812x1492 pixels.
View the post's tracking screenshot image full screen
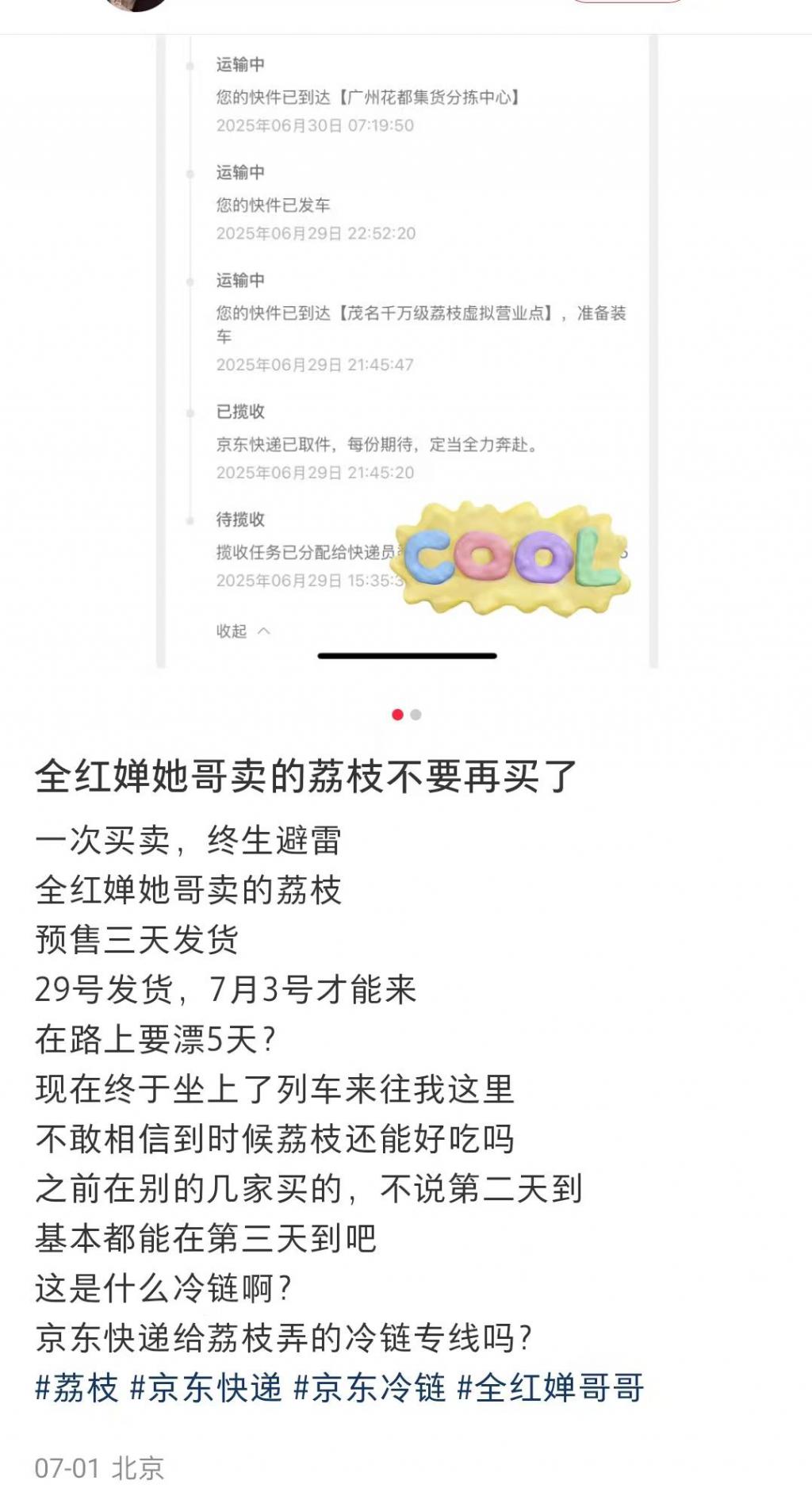coord(406,349)
